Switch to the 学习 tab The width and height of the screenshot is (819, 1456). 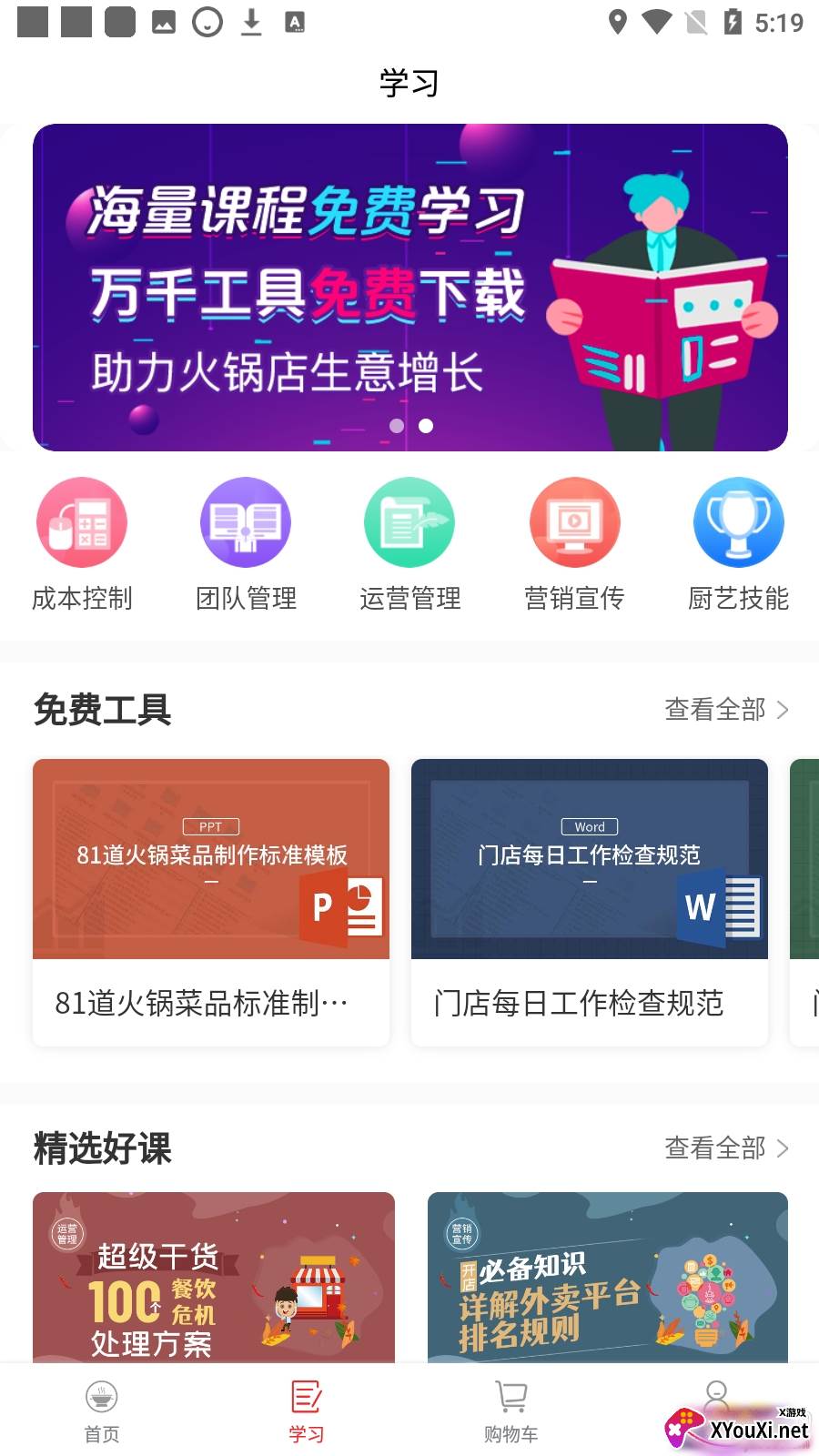pyautogui.click(x=307, y=1409)
